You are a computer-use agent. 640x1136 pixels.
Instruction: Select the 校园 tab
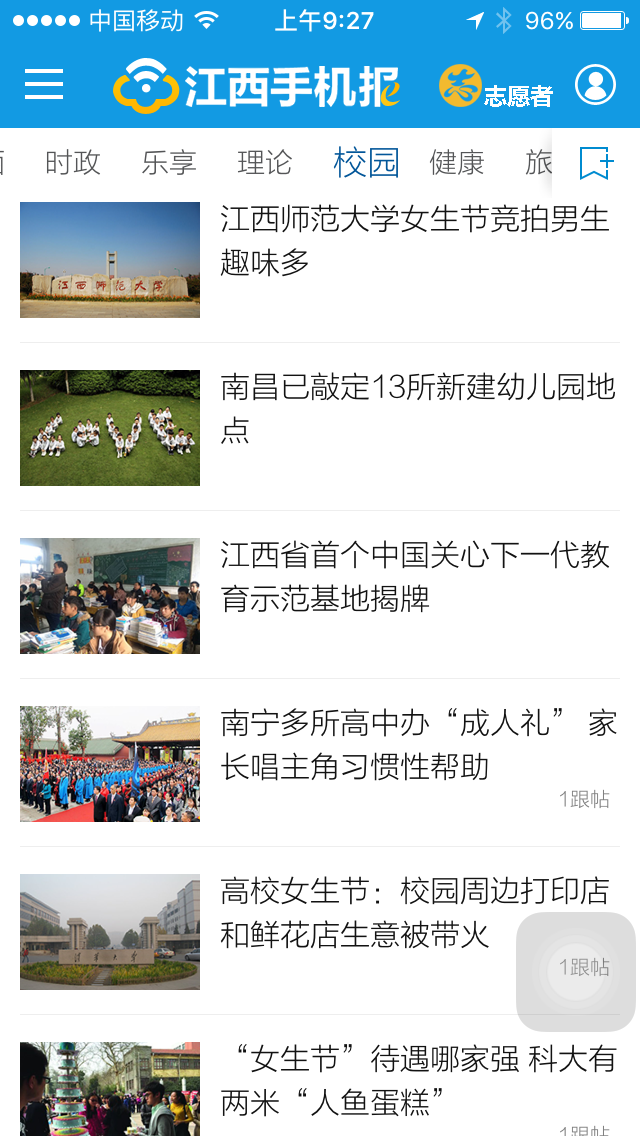click(366, 162)
